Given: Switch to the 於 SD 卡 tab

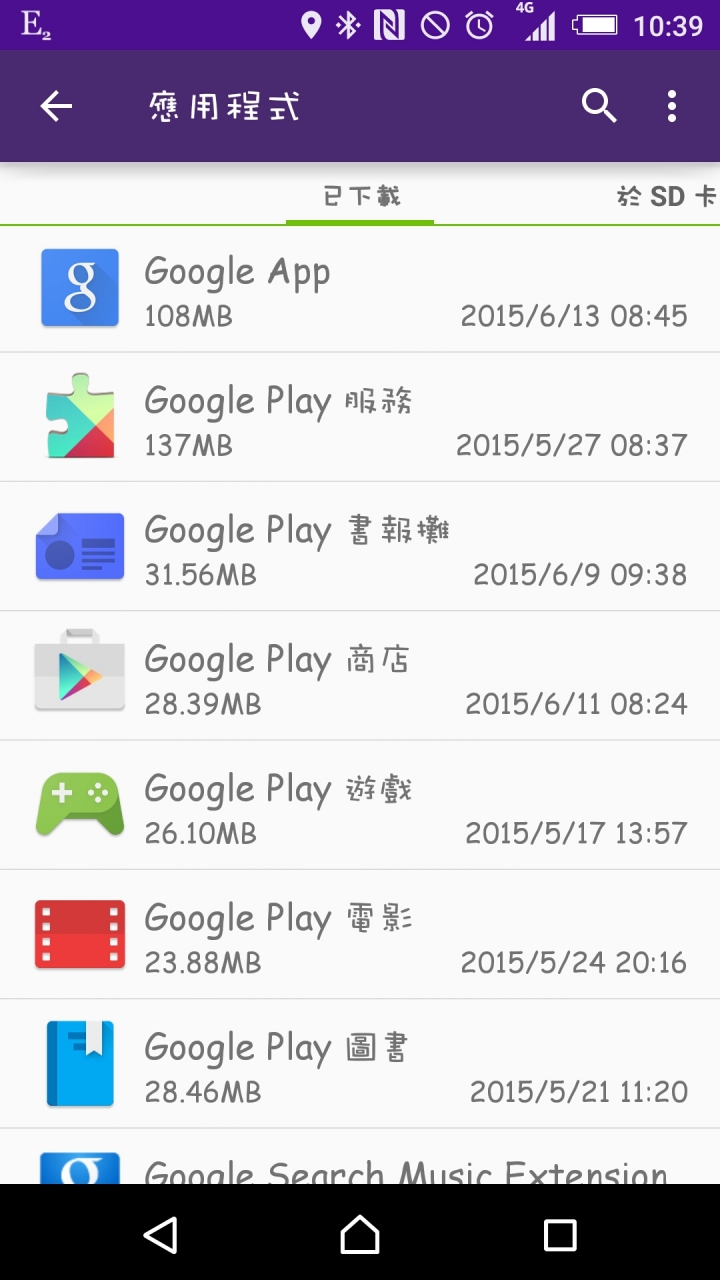Looking at the screenshot, I should [665, 196].
